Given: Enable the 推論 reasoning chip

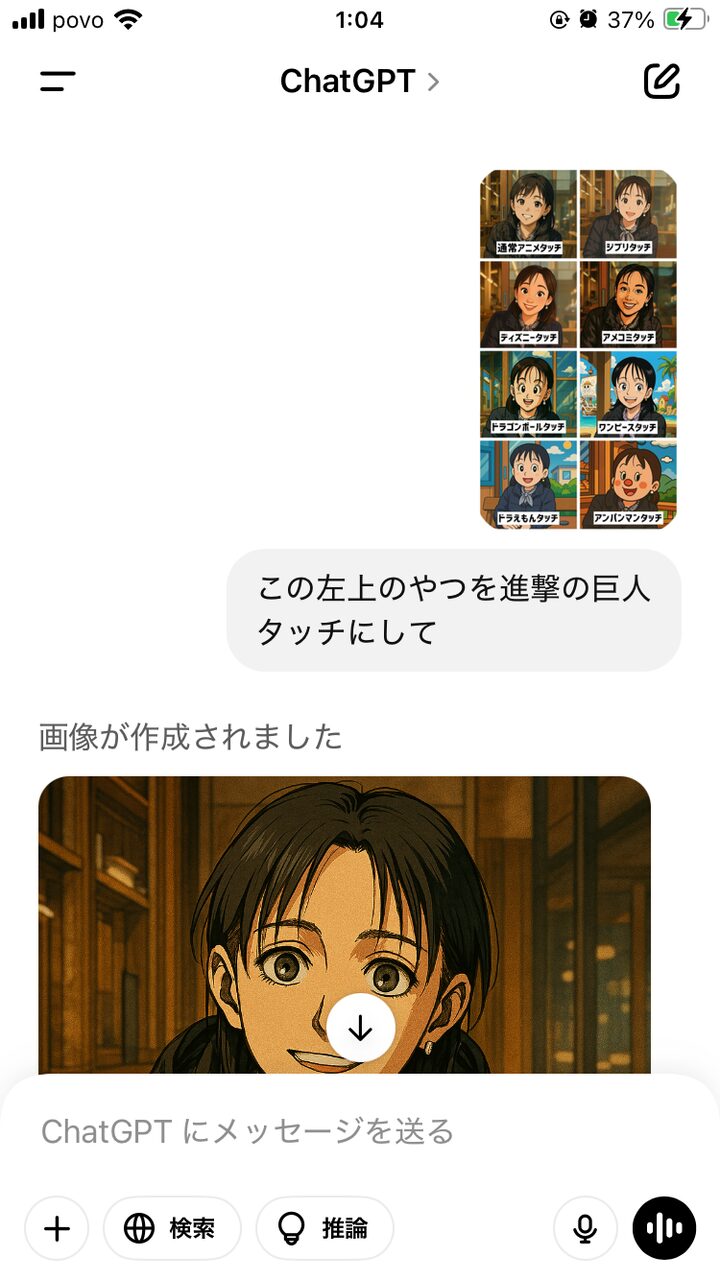Looking at the screenshot, I should click(x=324, y=1228).
